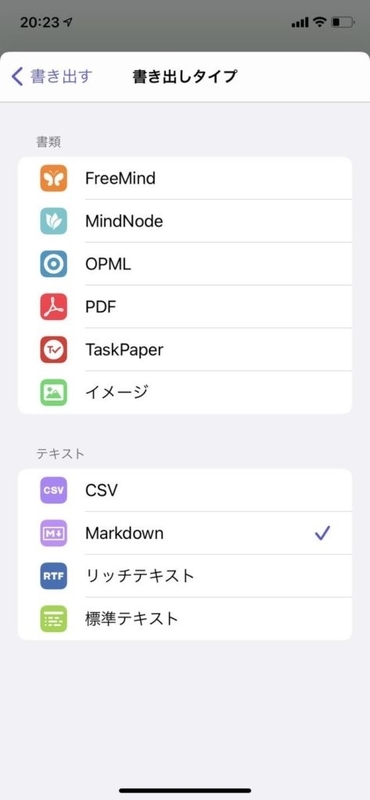Select TaskPaper export type

[185, 349]
